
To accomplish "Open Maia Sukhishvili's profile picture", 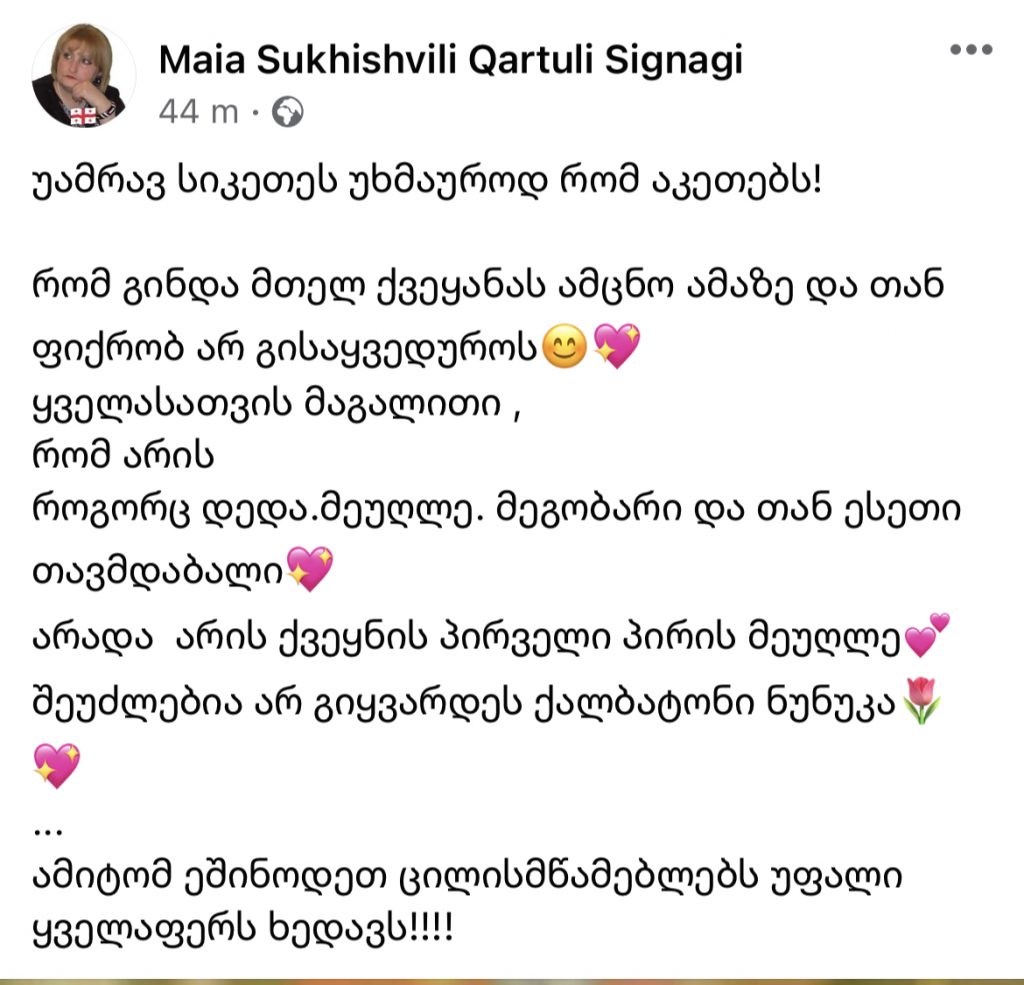I will tap(84, 77).
